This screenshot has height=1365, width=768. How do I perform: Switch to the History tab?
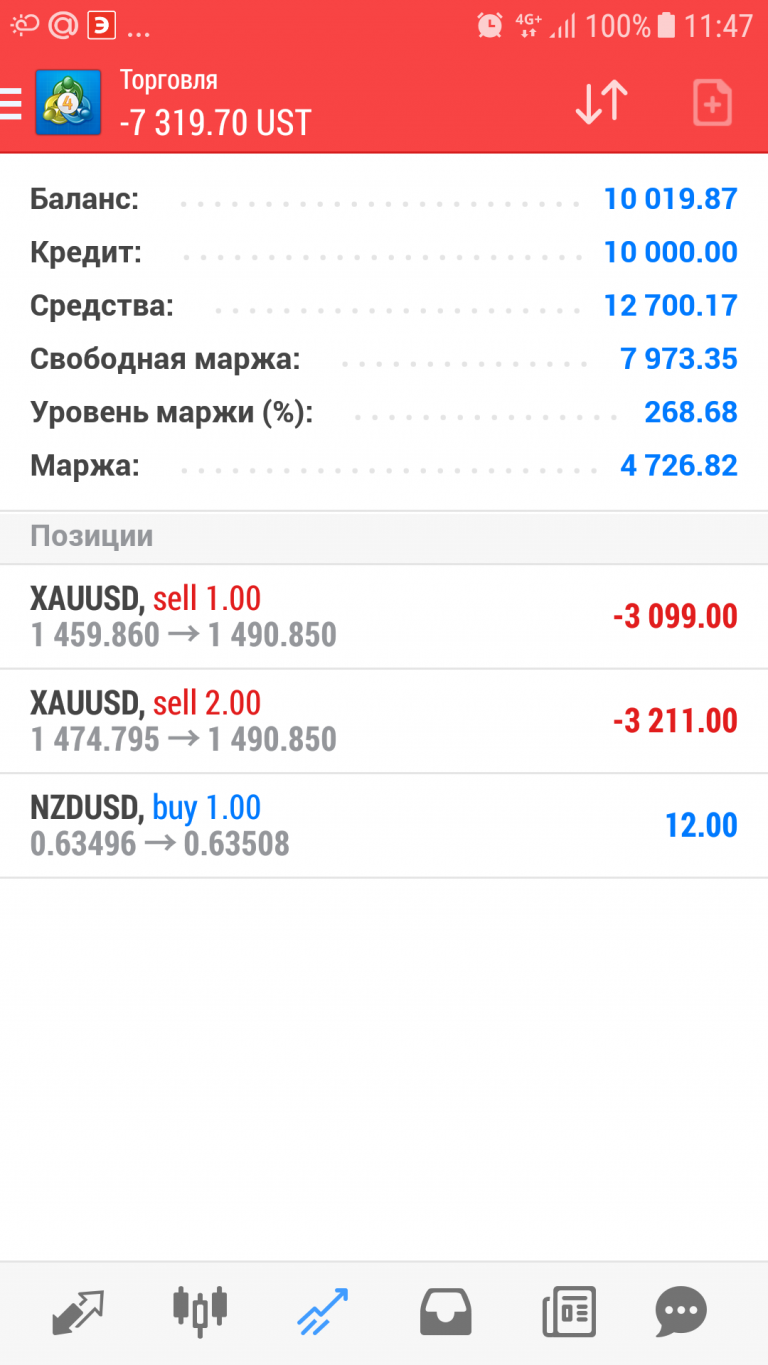[x=445, y=1312]
